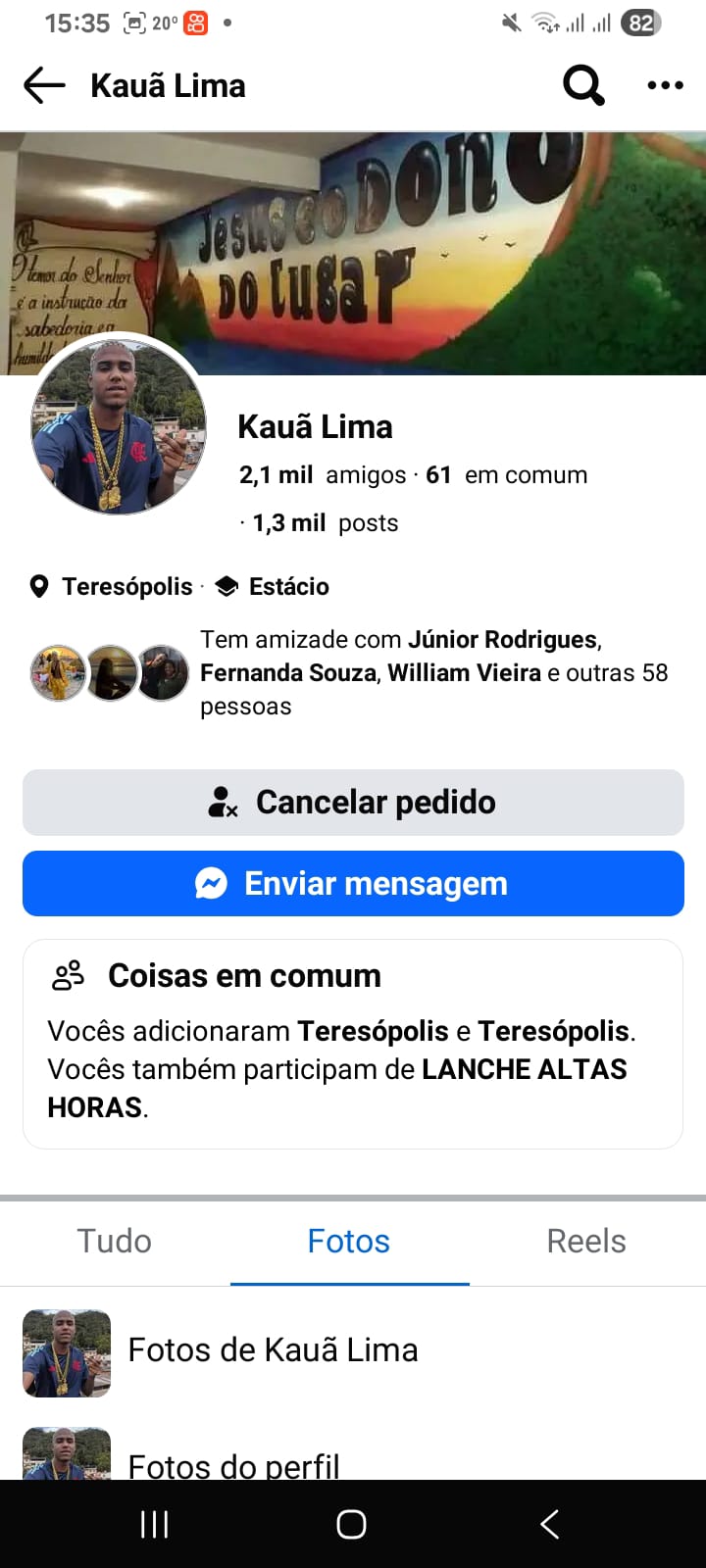This screenshot has height=1568, width=706.
Task: Open the Fotos do perfil album
Action: (x=233, y=1464)
